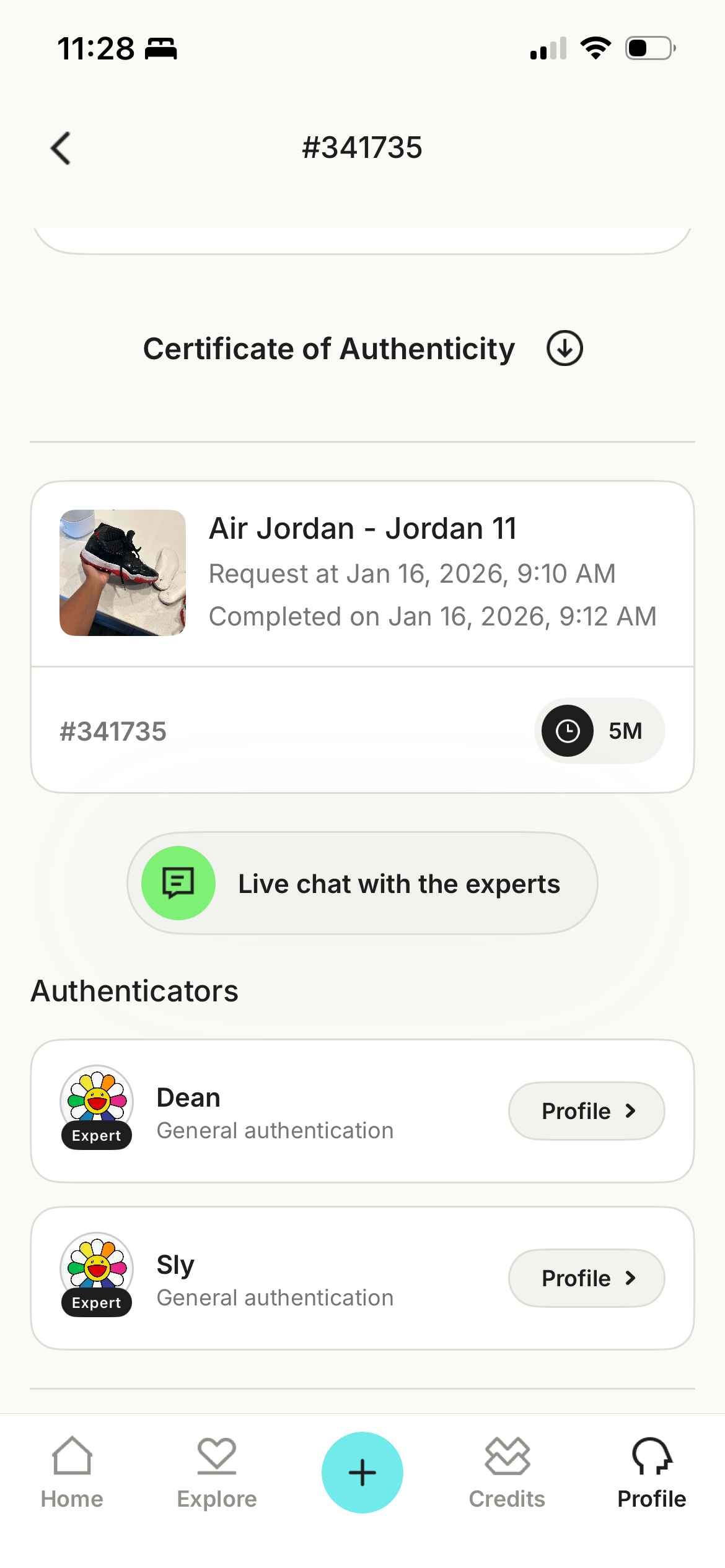View Sly's authenticator profile

586,1278
